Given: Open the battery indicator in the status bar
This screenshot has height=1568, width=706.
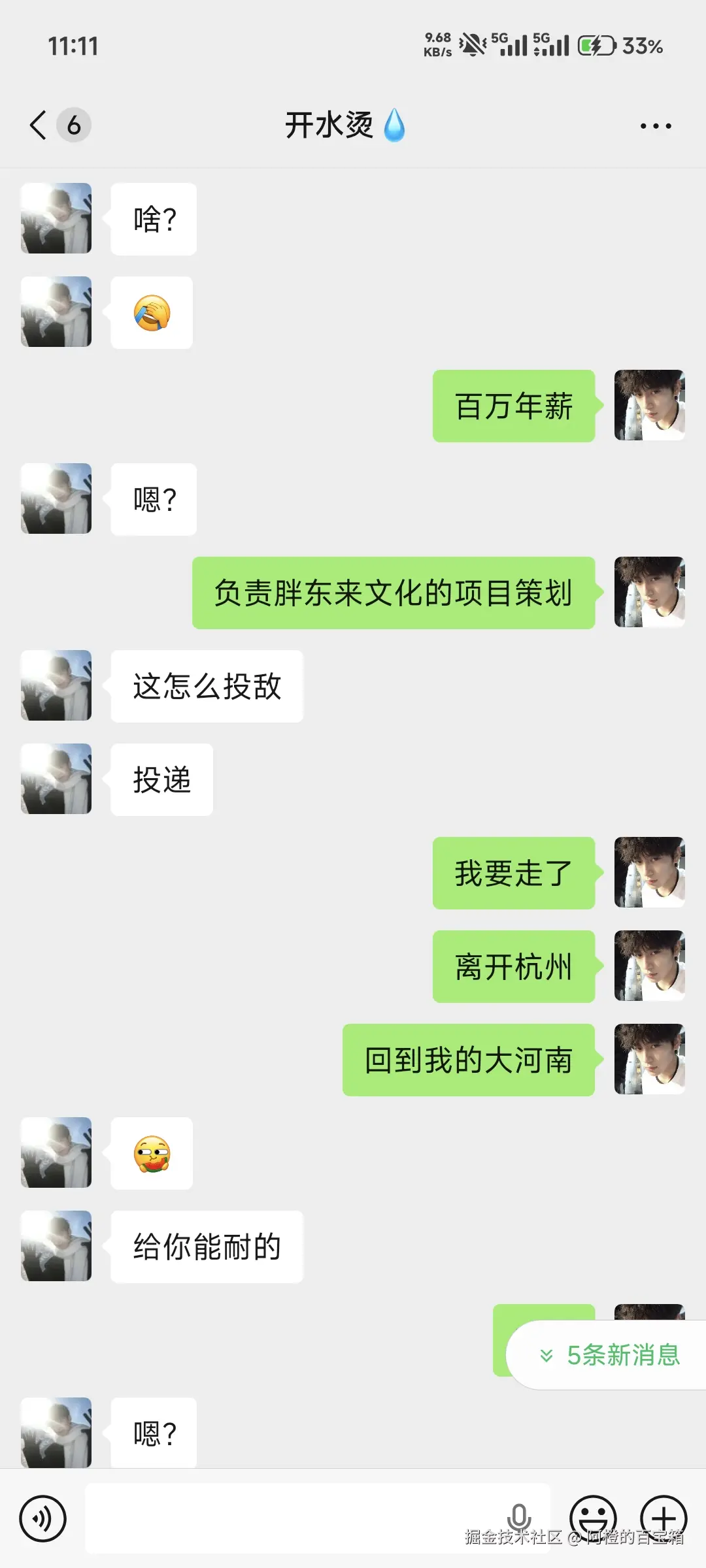Looking at the screenshot, I should (598, 46).
